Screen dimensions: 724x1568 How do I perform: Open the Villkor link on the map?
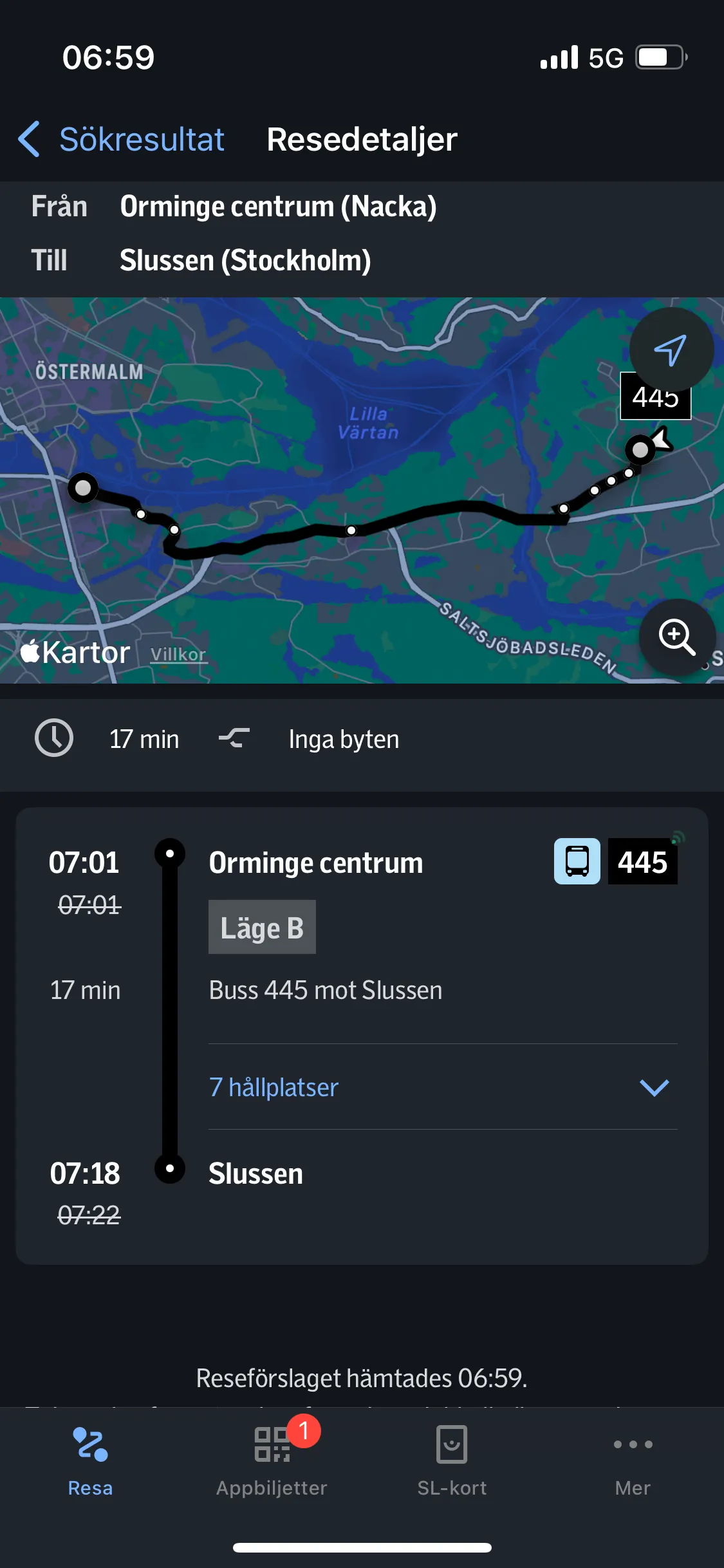(178, 654)
